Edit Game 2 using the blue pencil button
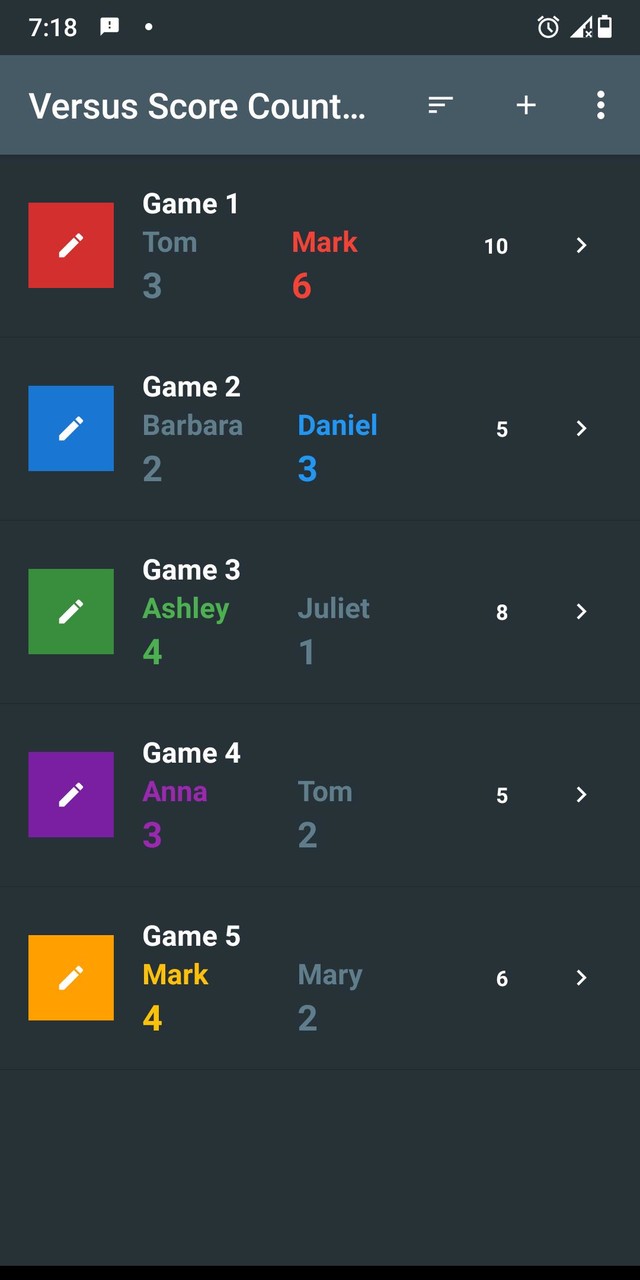640x1280 pixels. point(71,429)
